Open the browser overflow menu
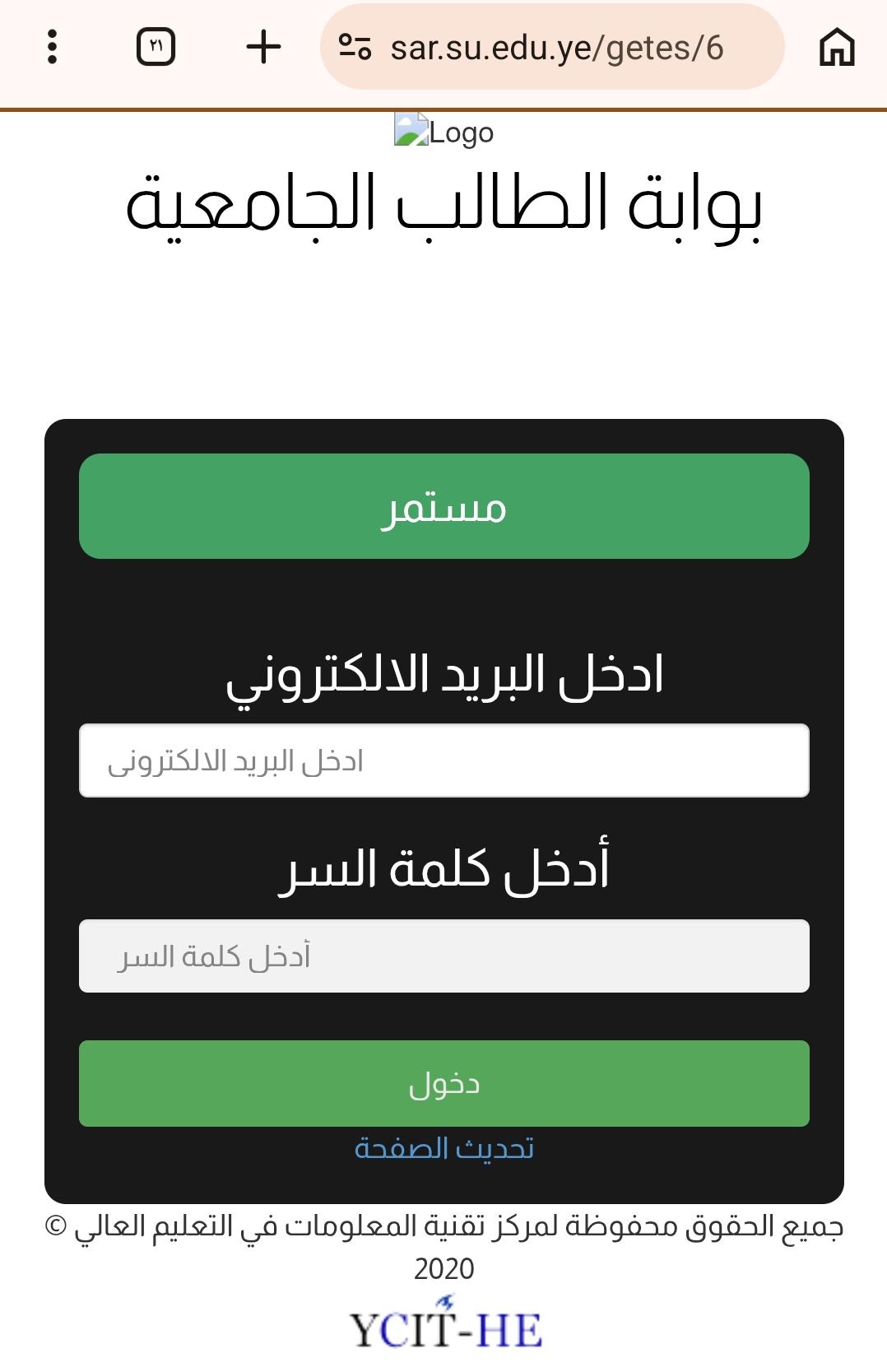Screen dimensions: 887x1372 pos(52,47)
